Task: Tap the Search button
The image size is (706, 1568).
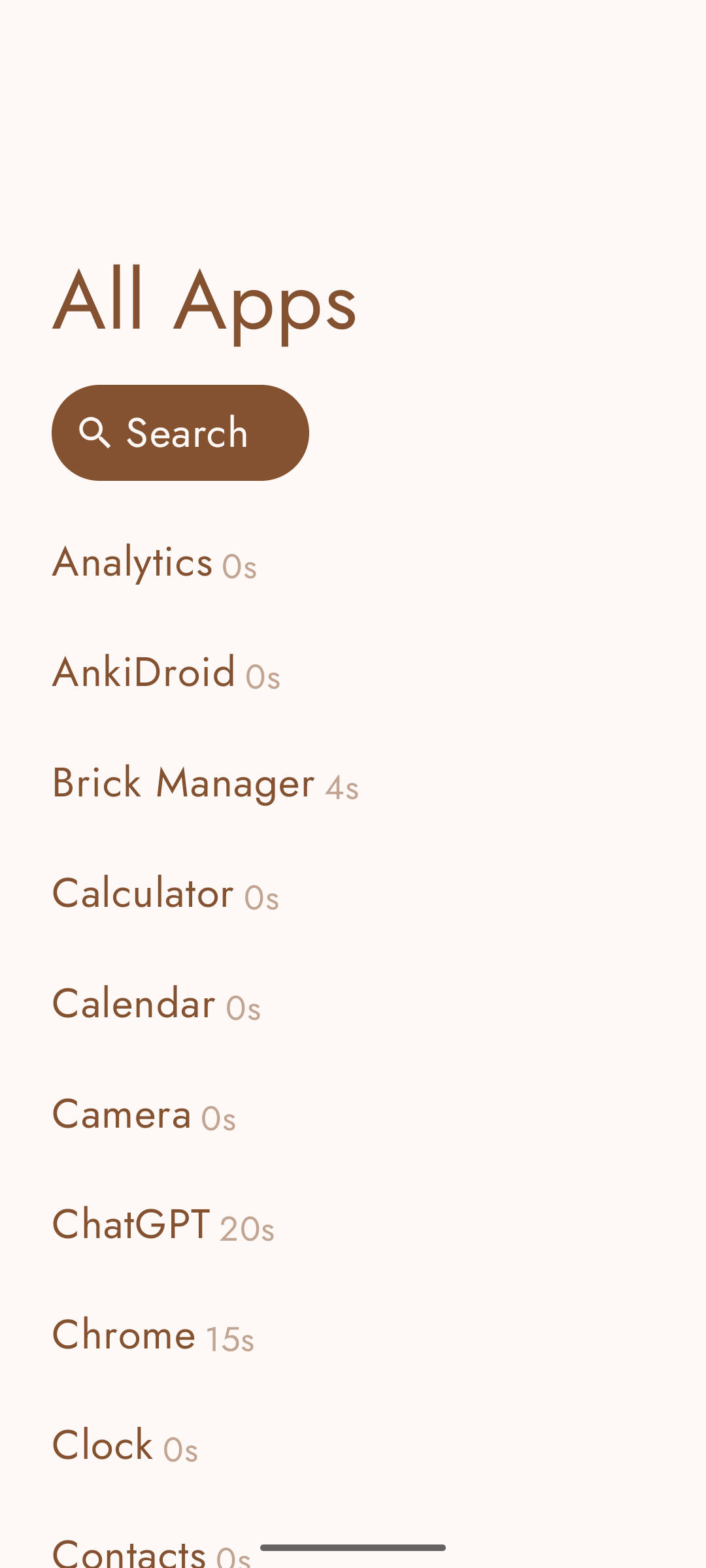Action: (x=180, y=433)
